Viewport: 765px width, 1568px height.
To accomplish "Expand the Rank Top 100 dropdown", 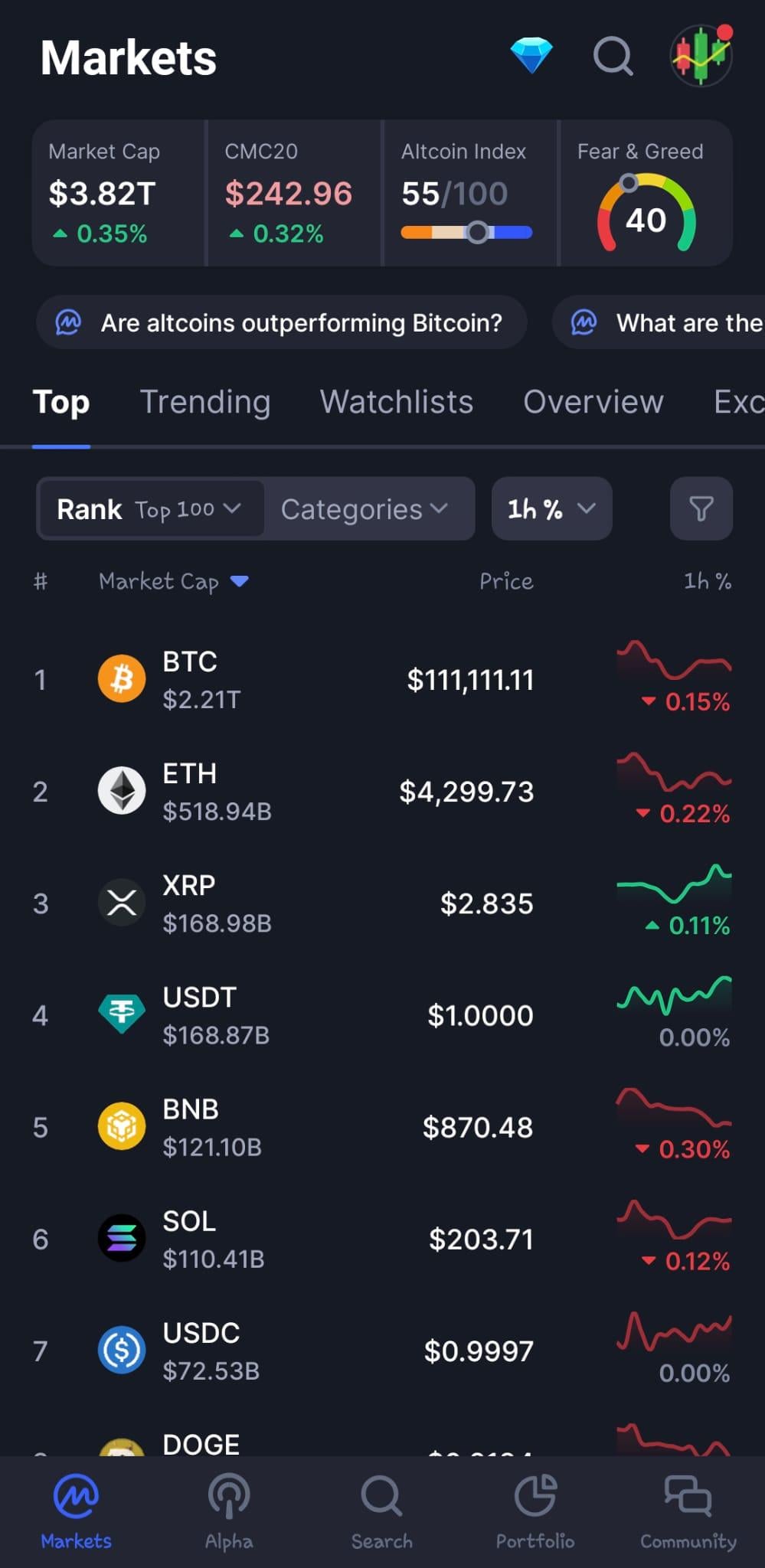I will point(150,509).
